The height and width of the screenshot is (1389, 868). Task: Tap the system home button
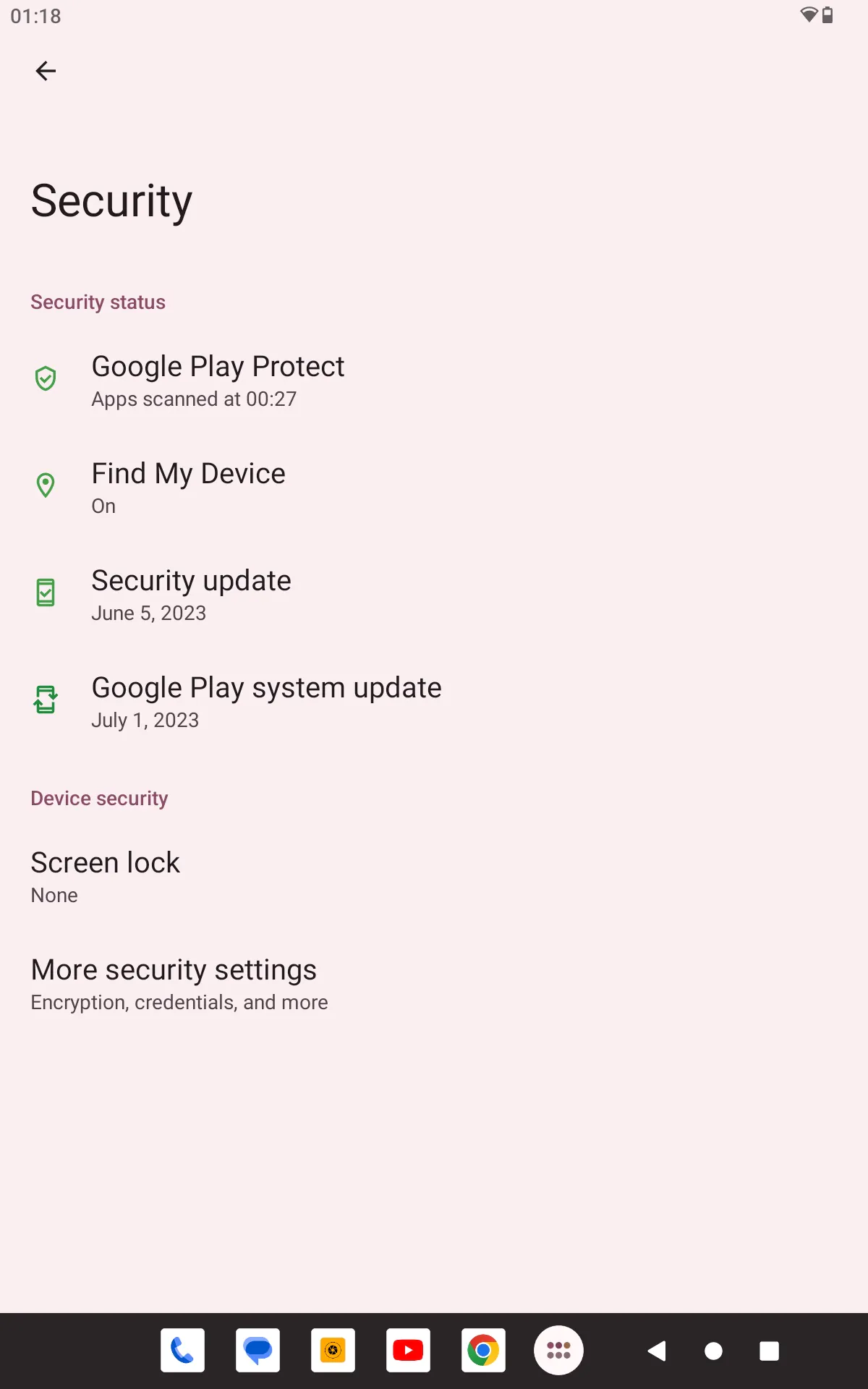[713, 1351]
